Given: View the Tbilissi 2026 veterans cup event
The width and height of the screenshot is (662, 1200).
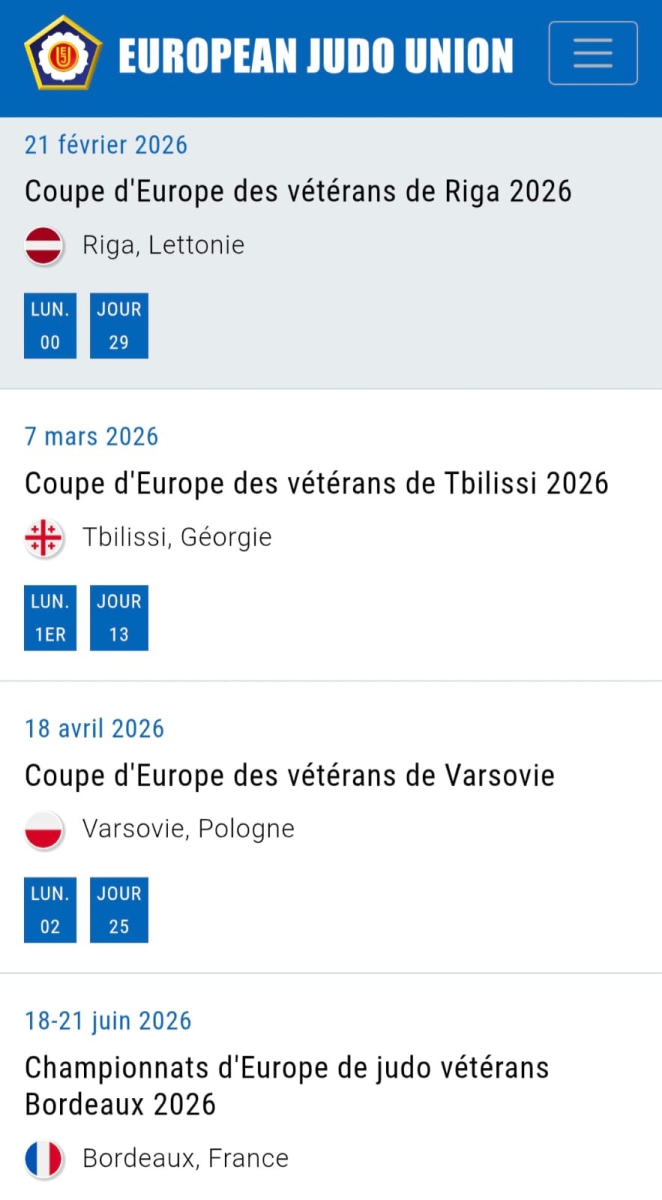Looking at the screenshot, I should 316,483.
